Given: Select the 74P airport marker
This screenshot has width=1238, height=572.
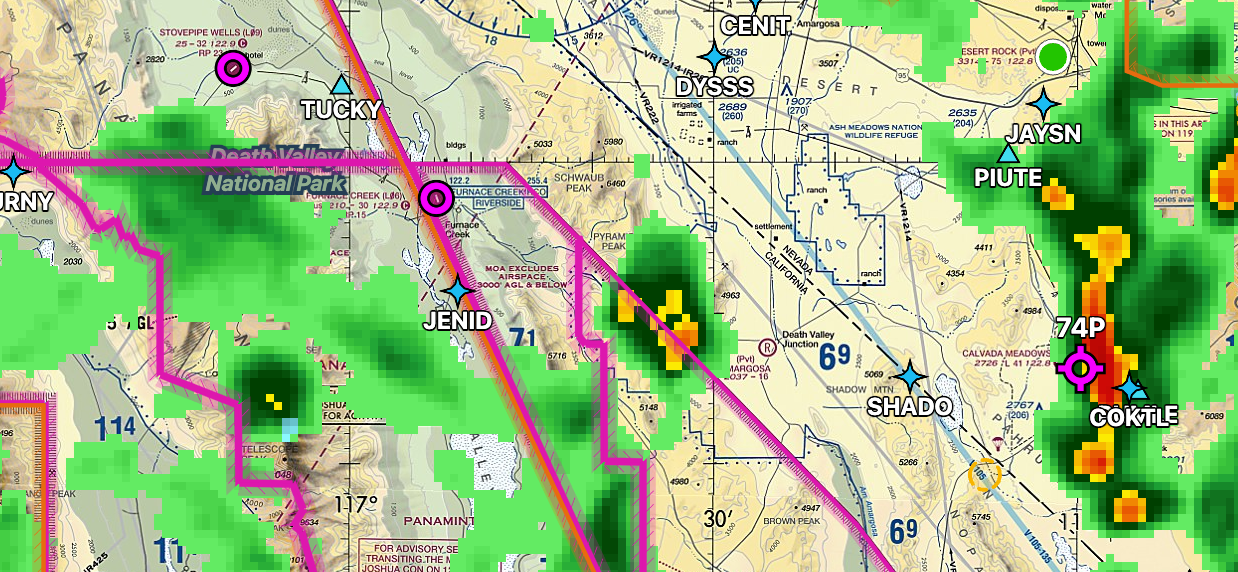Looking at the screenshot, I should point(1080,367).
